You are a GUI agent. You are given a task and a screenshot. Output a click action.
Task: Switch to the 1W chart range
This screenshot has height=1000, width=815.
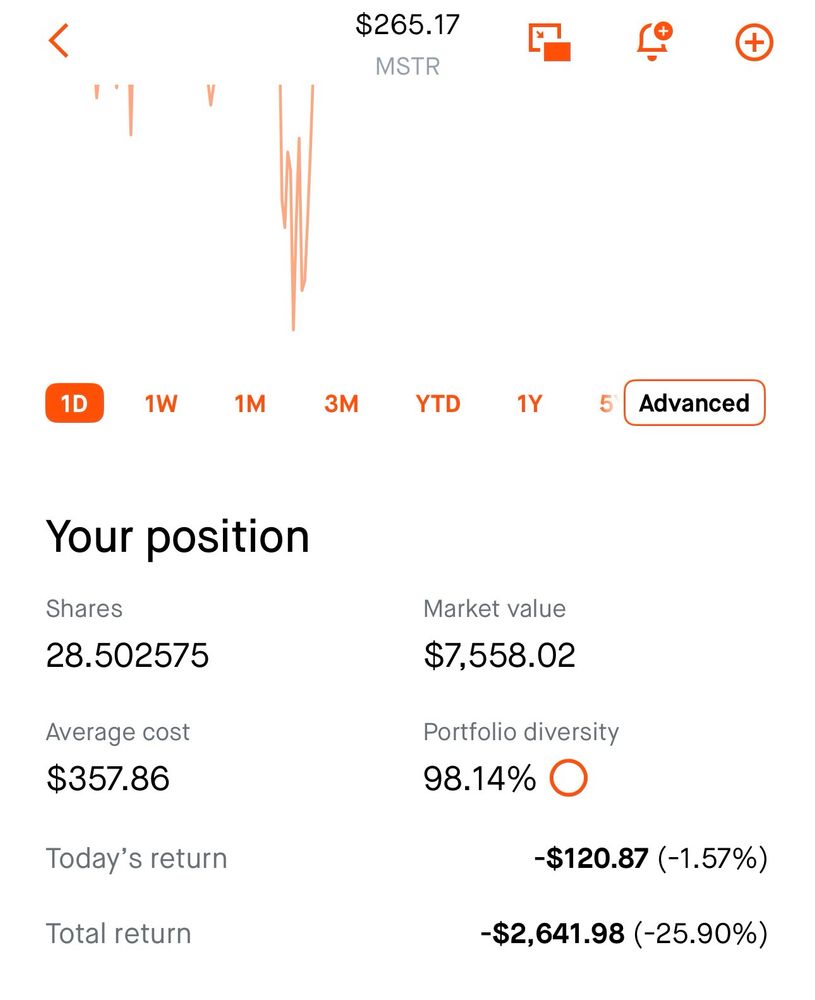161,404
